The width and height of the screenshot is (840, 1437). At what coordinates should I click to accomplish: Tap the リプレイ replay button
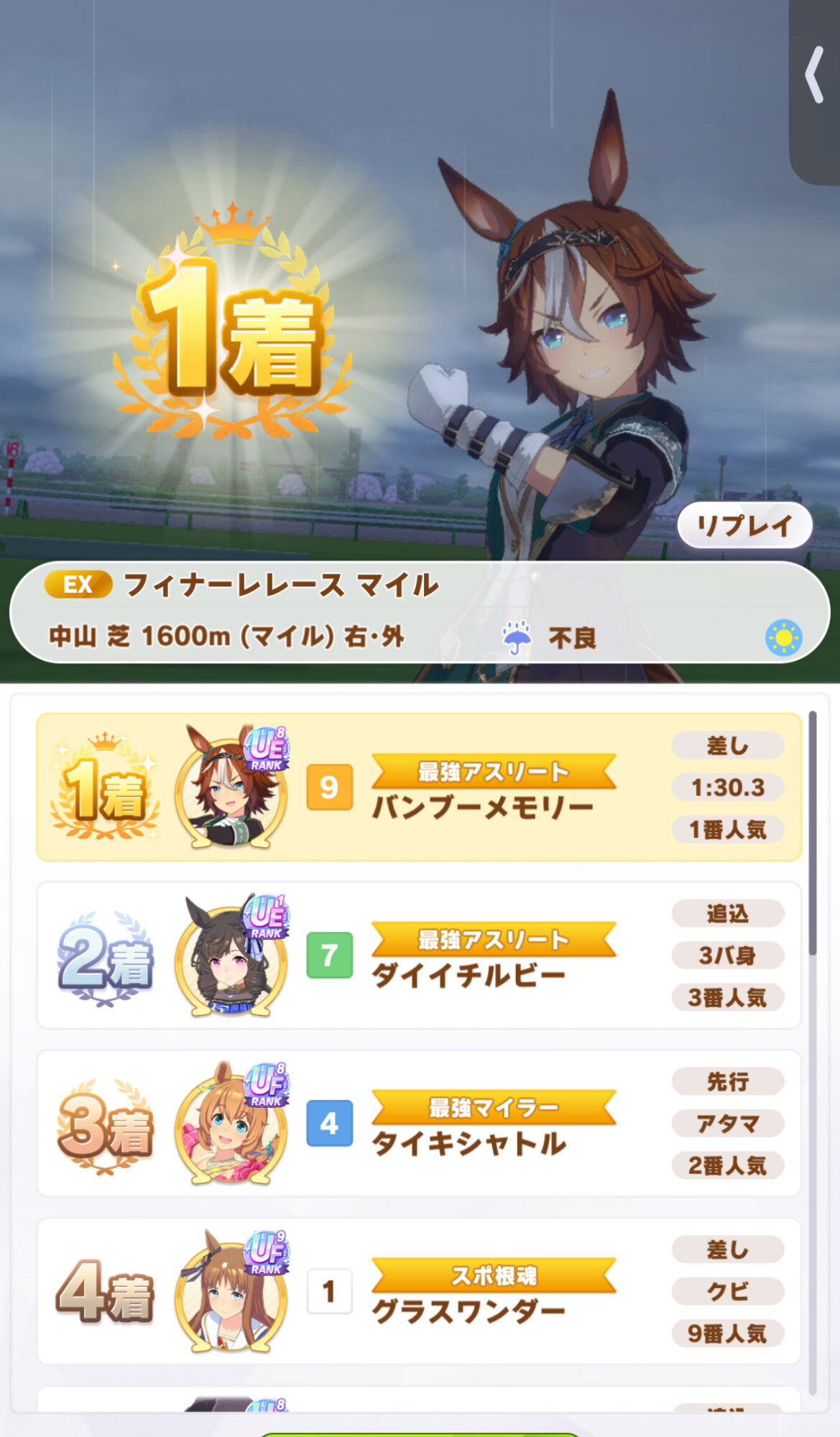[x=744, y=525]
